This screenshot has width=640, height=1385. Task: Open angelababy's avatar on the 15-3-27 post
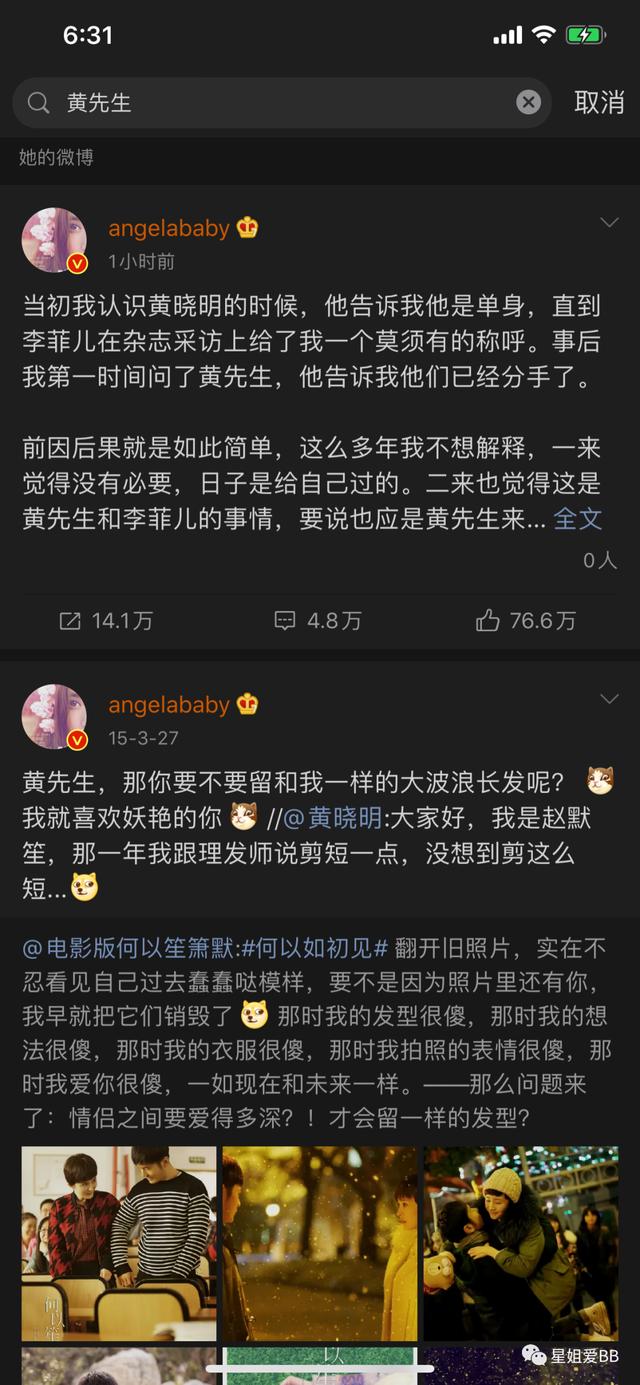(x=55, y=717)
